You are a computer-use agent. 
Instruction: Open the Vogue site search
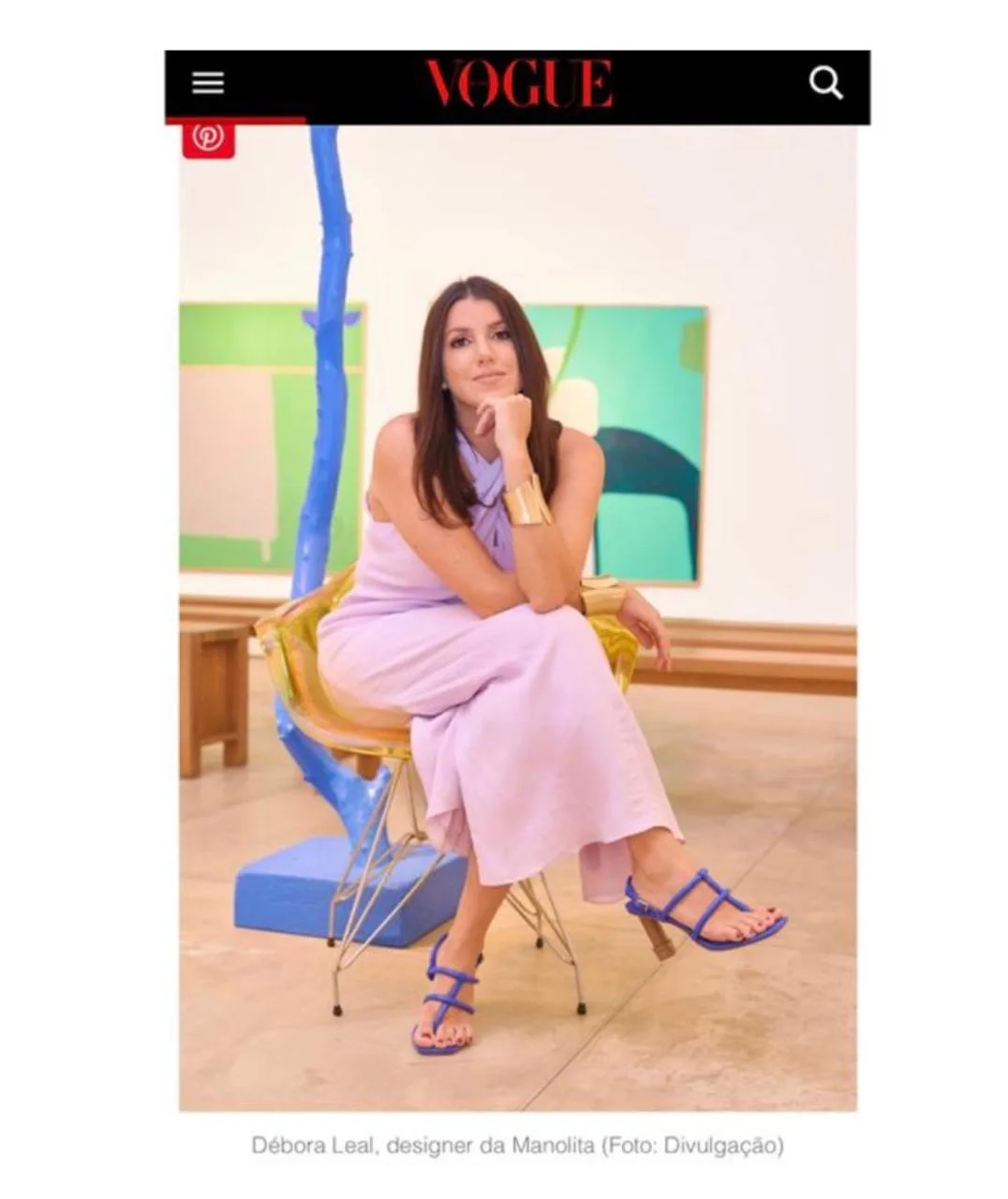coord(825,83)
